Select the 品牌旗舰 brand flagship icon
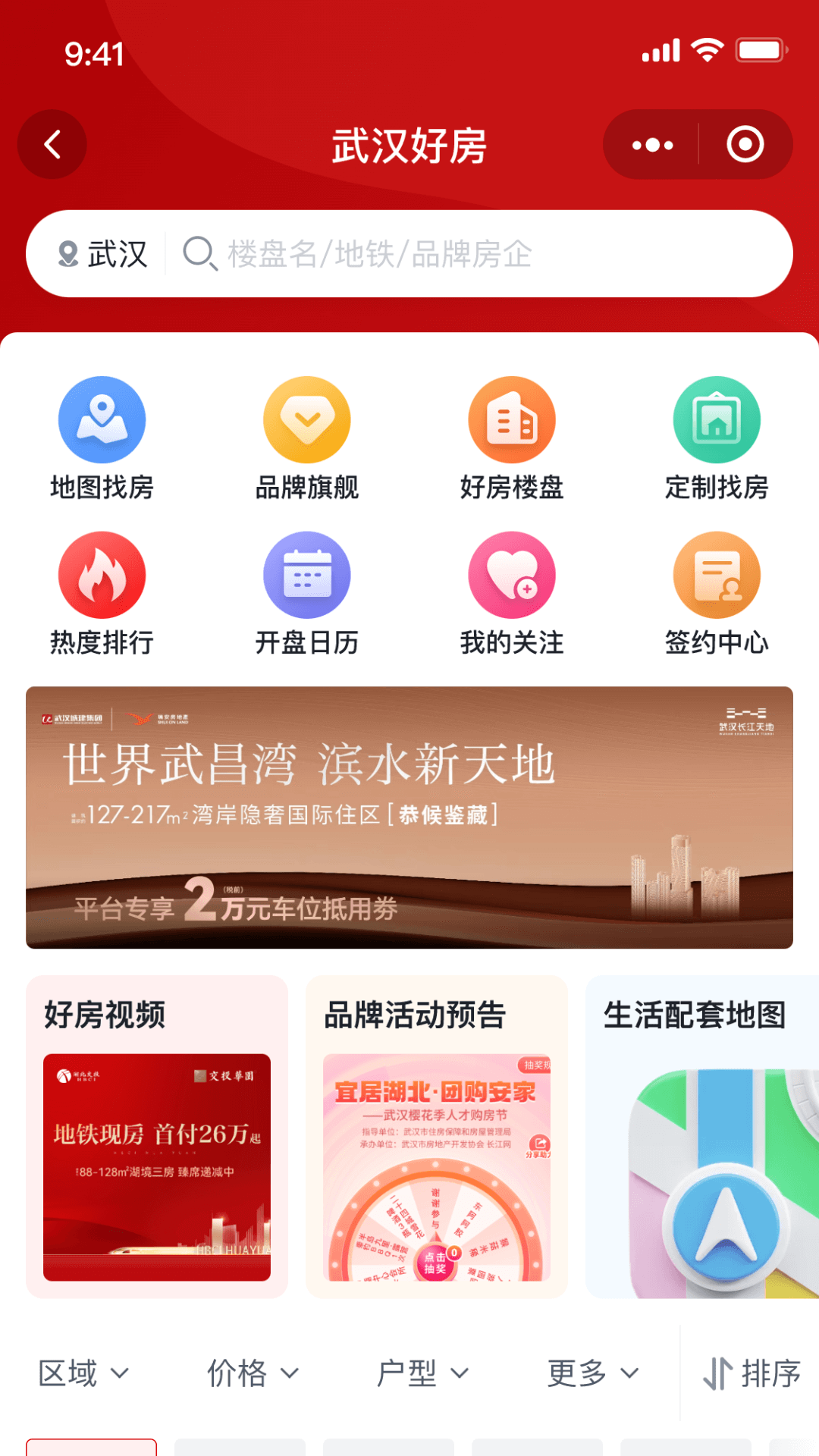Screen dimensions: 819x1456 click(307, 419)
